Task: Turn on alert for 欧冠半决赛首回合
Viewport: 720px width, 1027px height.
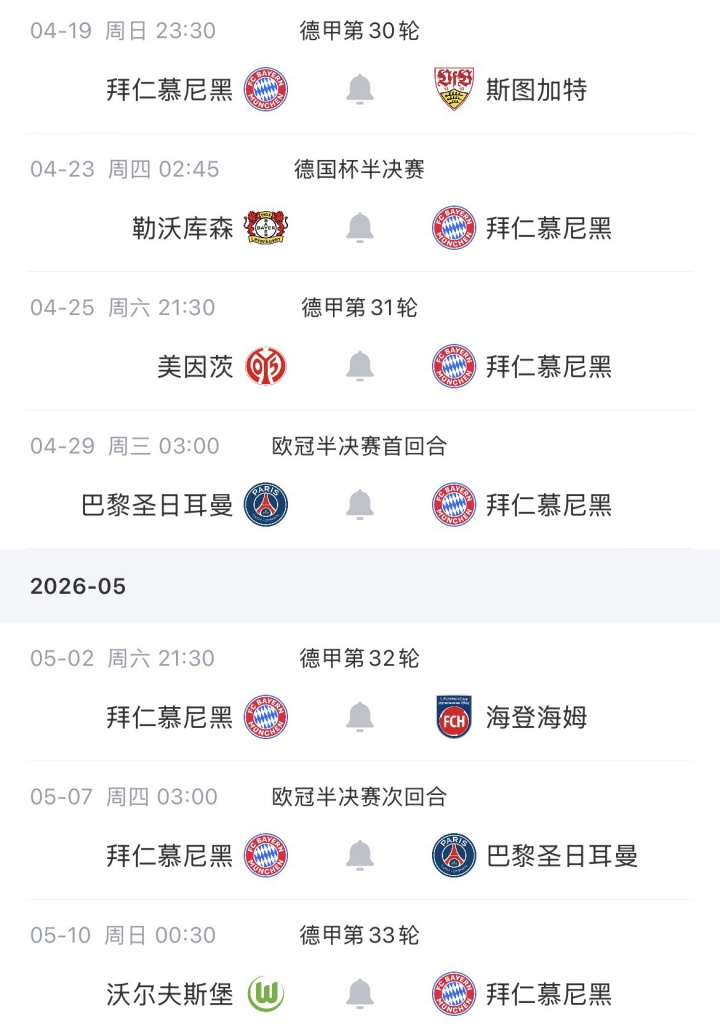Action: [x=360, y=505]
